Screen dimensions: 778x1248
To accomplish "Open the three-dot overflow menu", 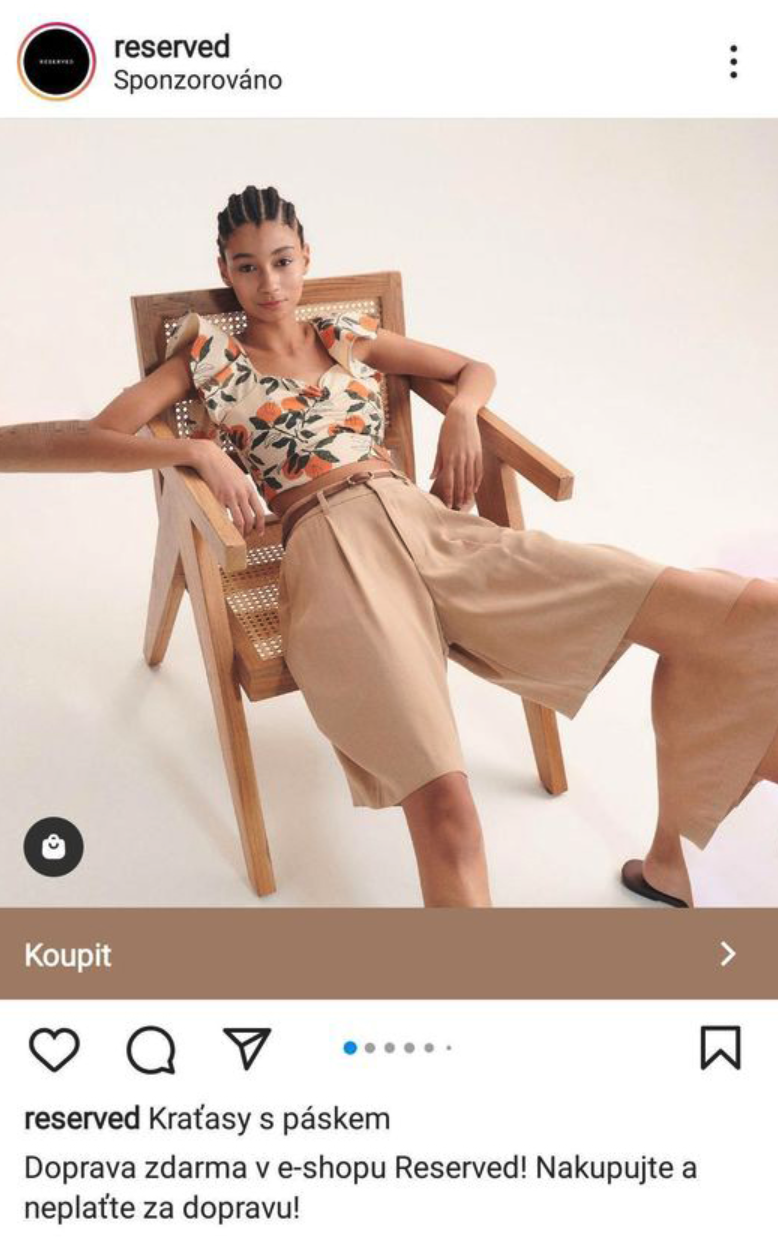I will (x=733, y=62).
